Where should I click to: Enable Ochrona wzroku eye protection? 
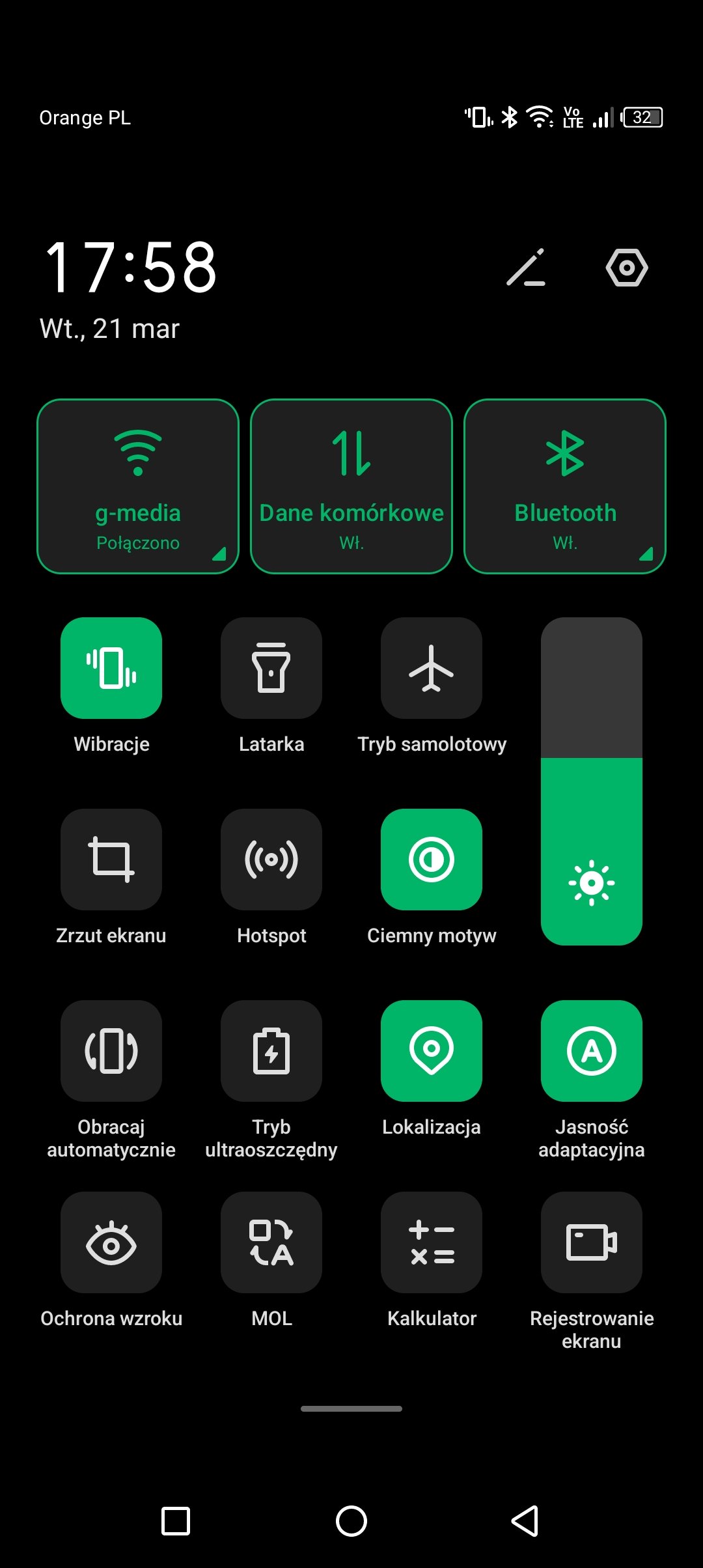click(x=111, y=1242)
